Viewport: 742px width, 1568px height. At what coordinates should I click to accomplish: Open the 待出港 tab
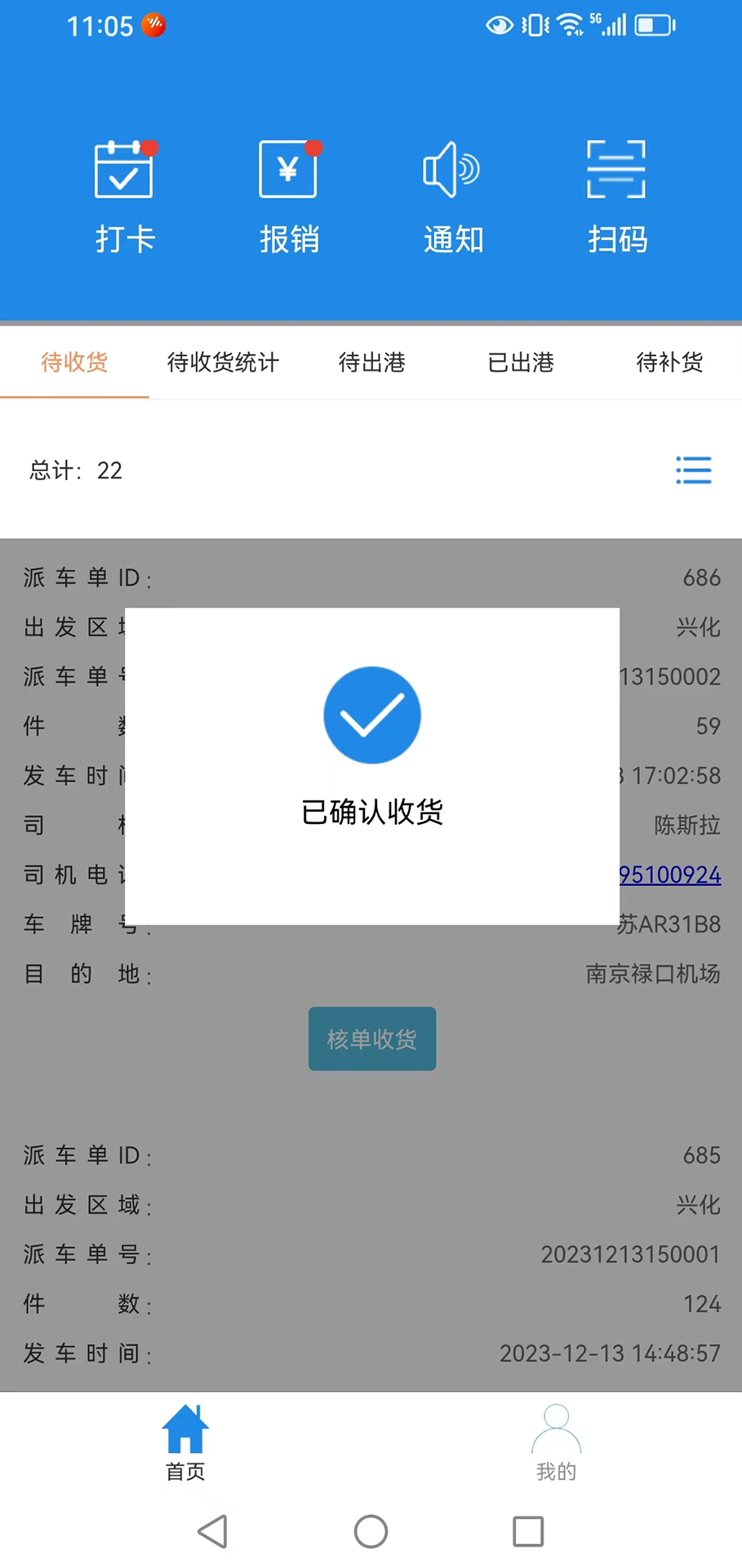coord(371,363)
